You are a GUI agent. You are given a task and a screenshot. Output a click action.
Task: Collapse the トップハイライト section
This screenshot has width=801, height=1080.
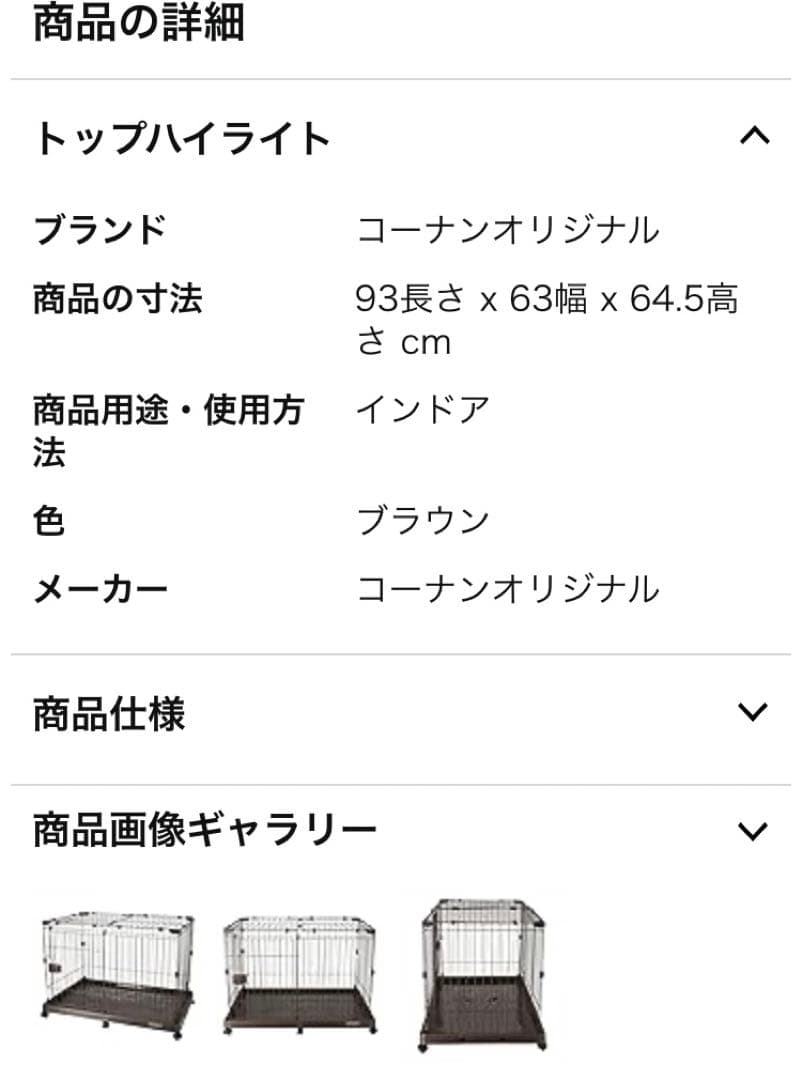point(753,136)
